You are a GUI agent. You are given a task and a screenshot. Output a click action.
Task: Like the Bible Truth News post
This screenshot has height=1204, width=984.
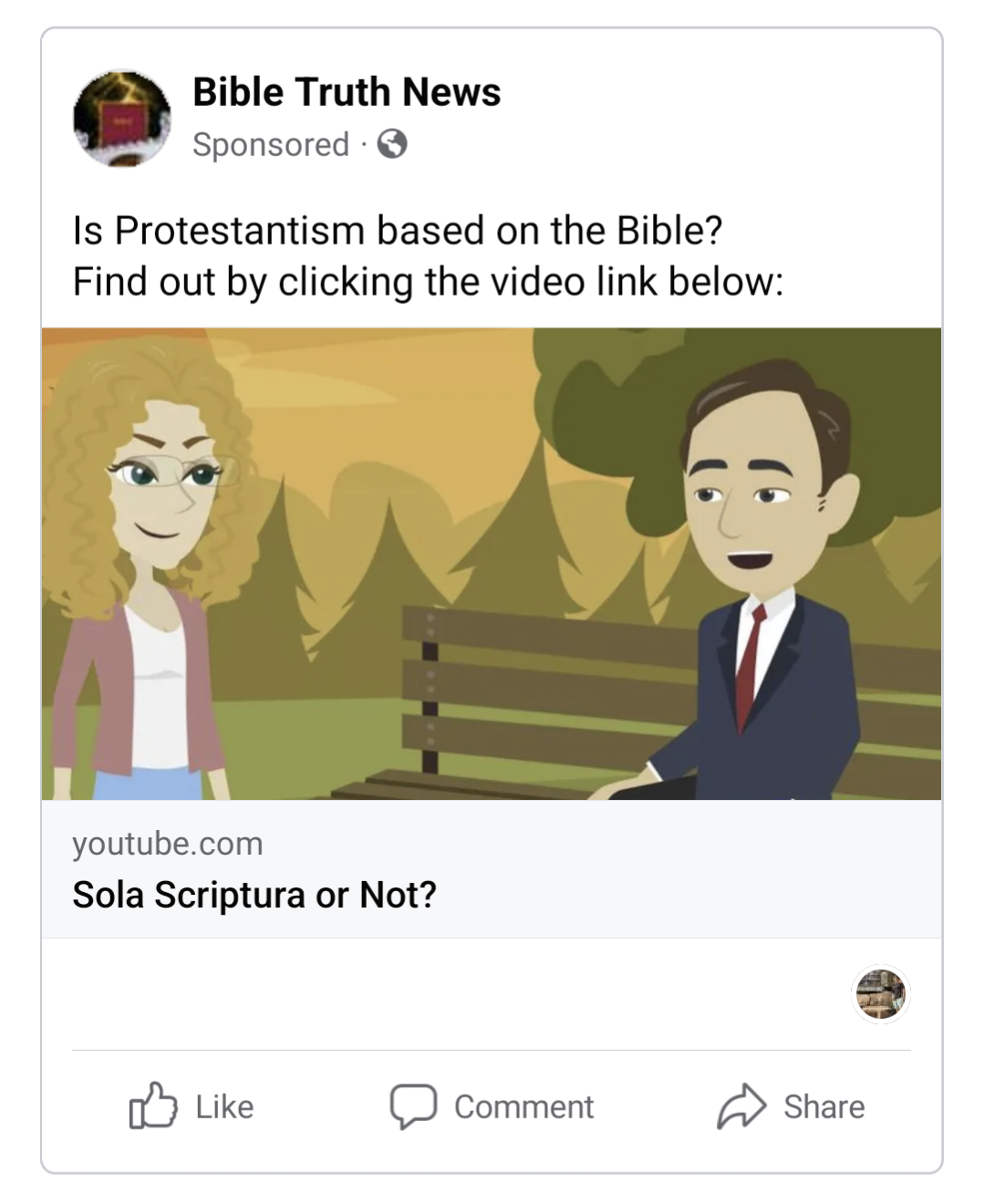[x=192, y=1106]
